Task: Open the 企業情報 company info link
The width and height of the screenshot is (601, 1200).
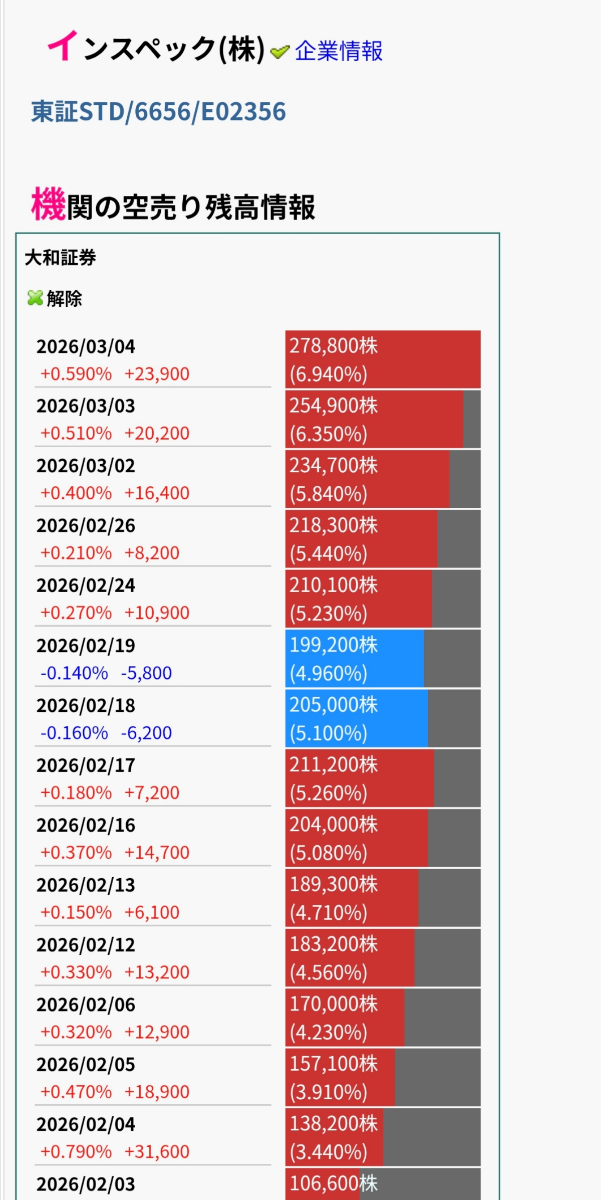Action: coord(338,51)
